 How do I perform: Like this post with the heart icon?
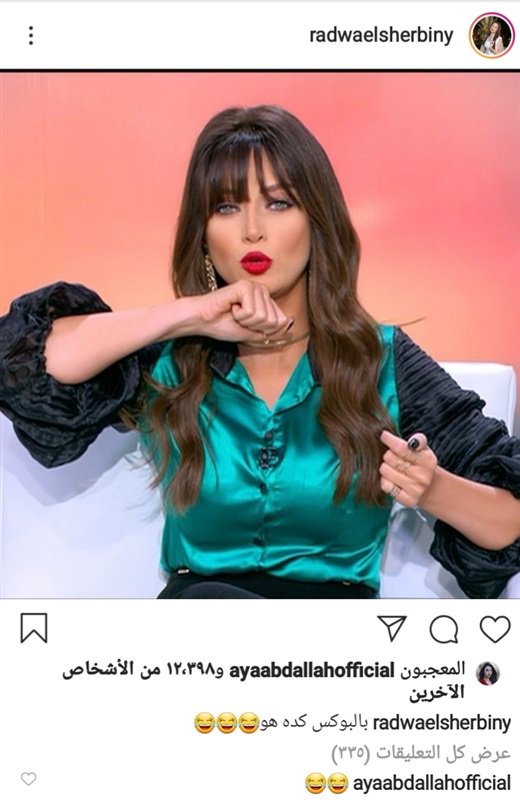495,628
